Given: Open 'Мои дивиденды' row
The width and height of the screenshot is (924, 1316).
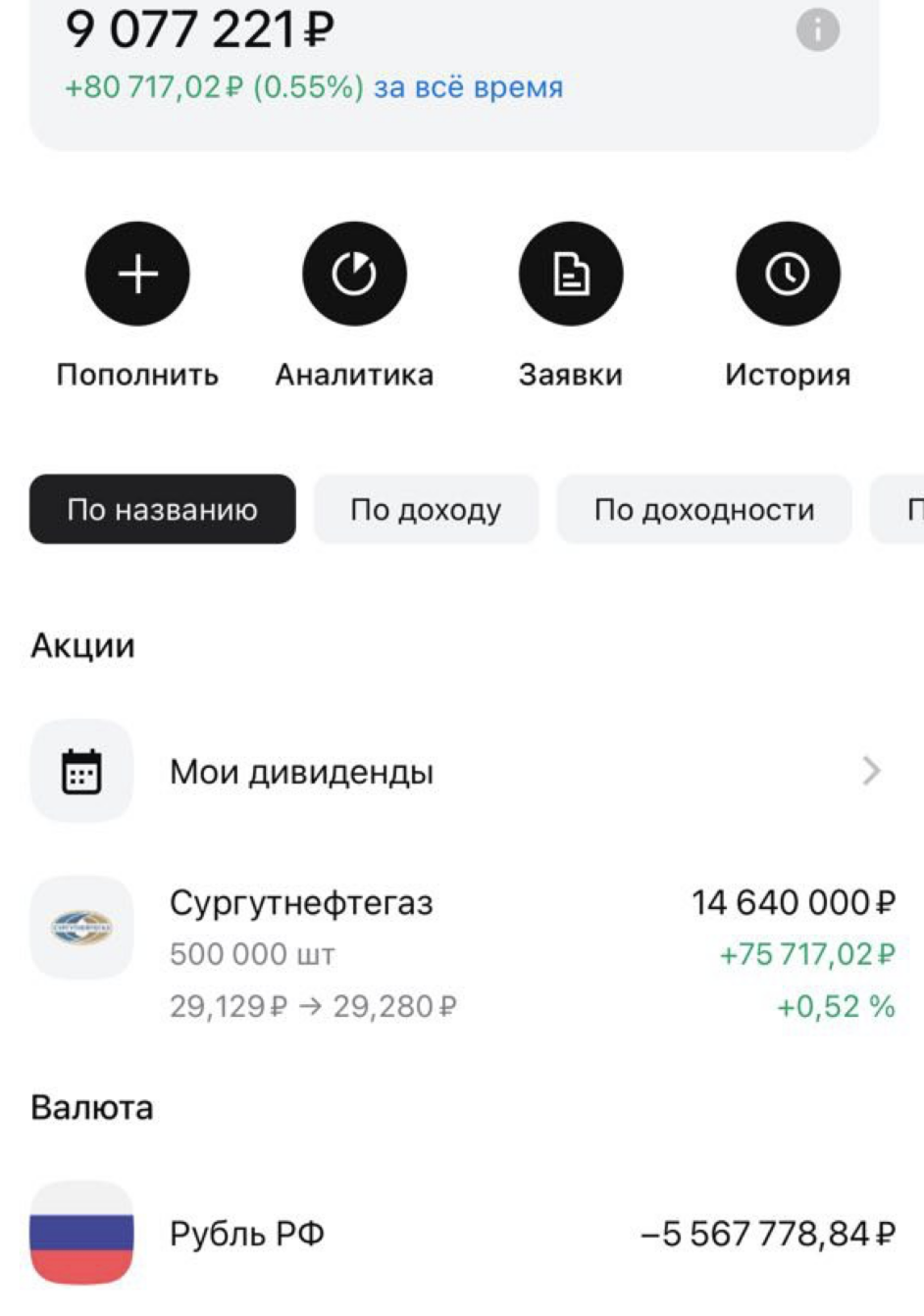Looking at the screenshot, I should (x=461, y=772).
